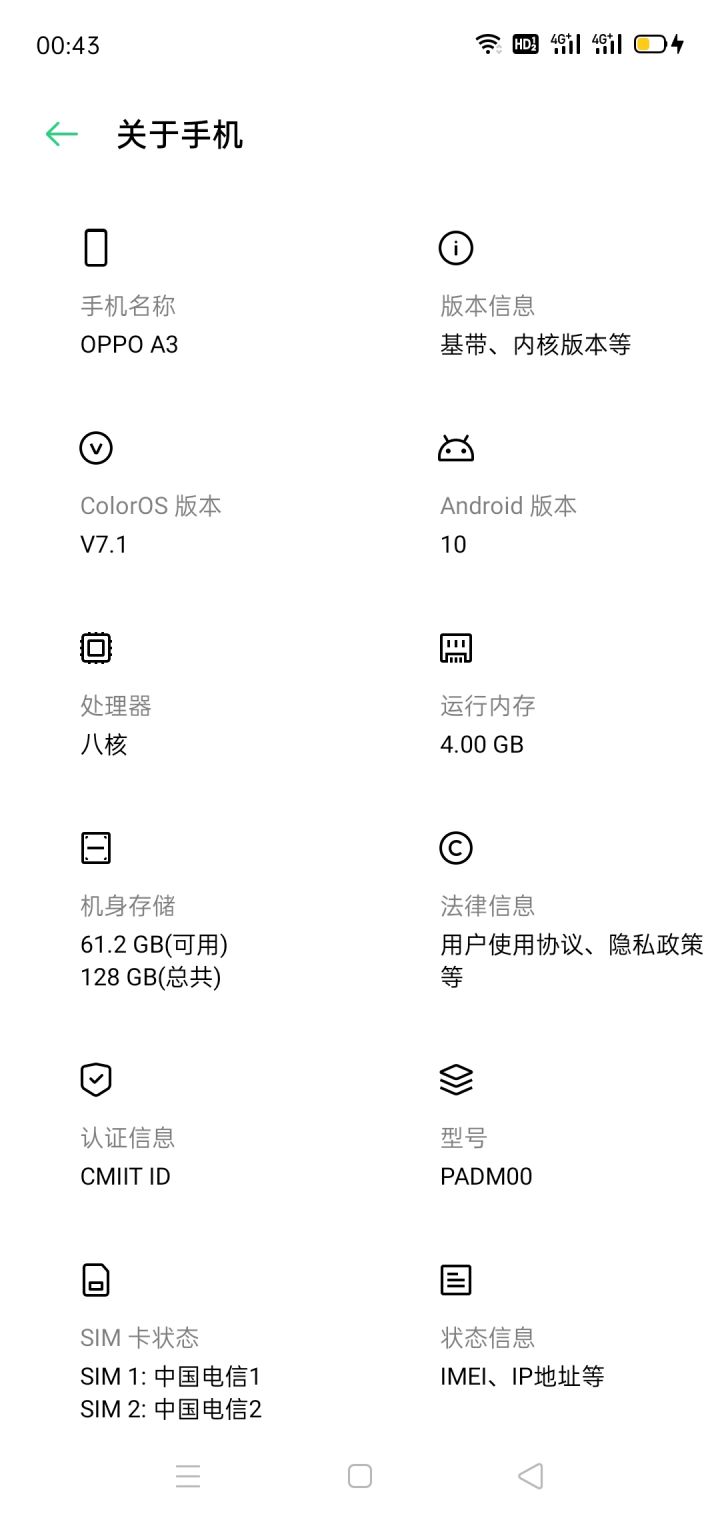Check SIM 1 中国电信1 status entry
The width and height of the screenshot is (720, 1520).
pyautogui.click(x=170, y=1376)
